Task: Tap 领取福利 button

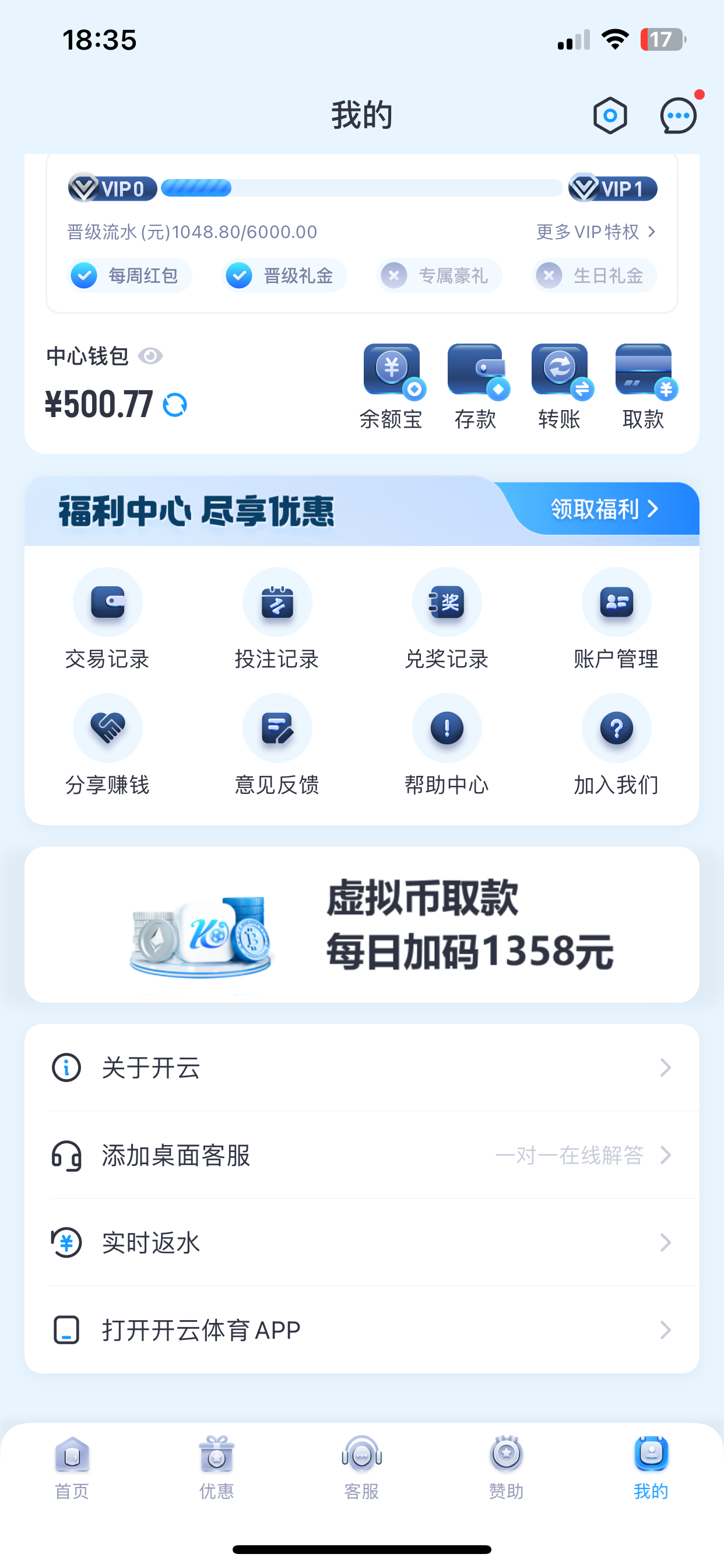Action: coord(603,509)
